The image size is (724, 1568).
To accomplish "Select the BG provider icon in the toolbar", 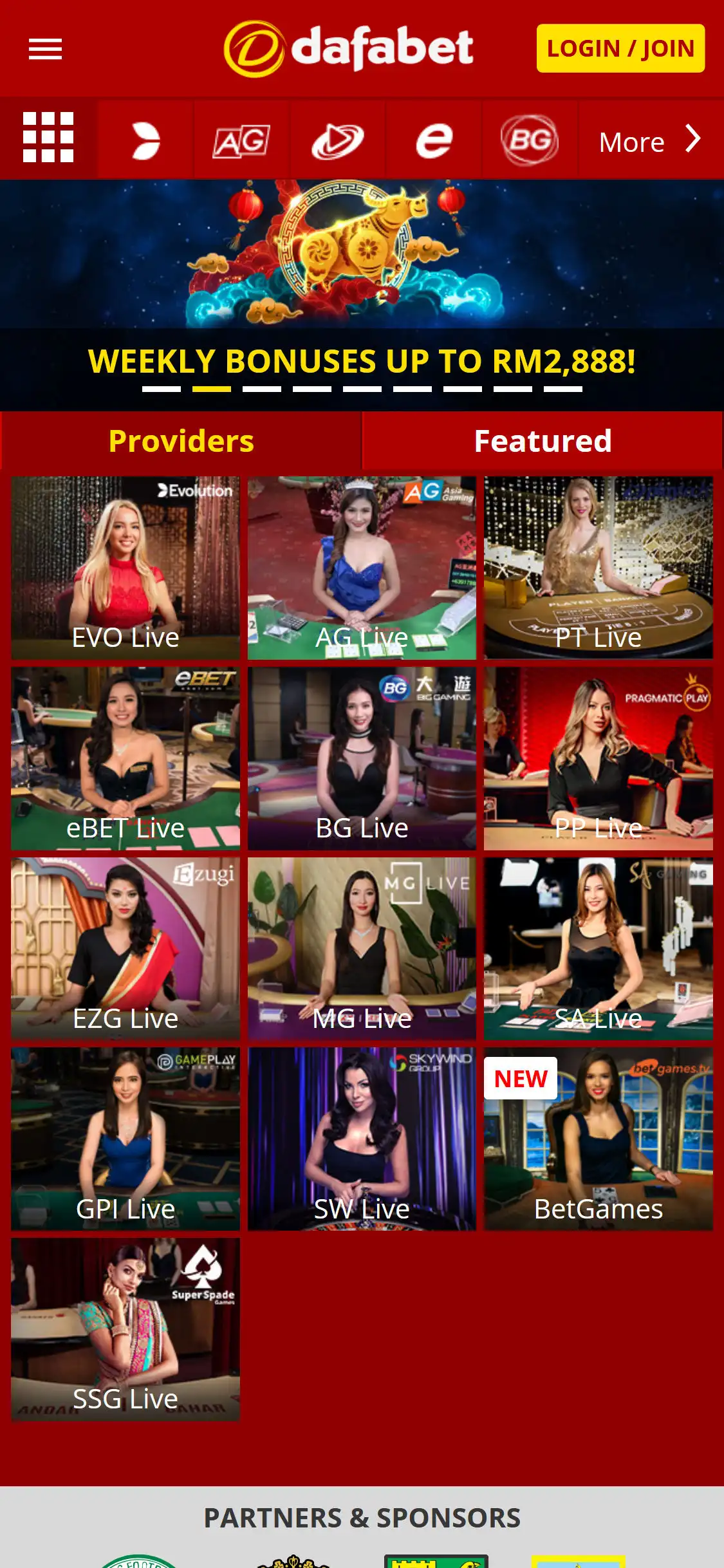I will click(x=530, y=140).
